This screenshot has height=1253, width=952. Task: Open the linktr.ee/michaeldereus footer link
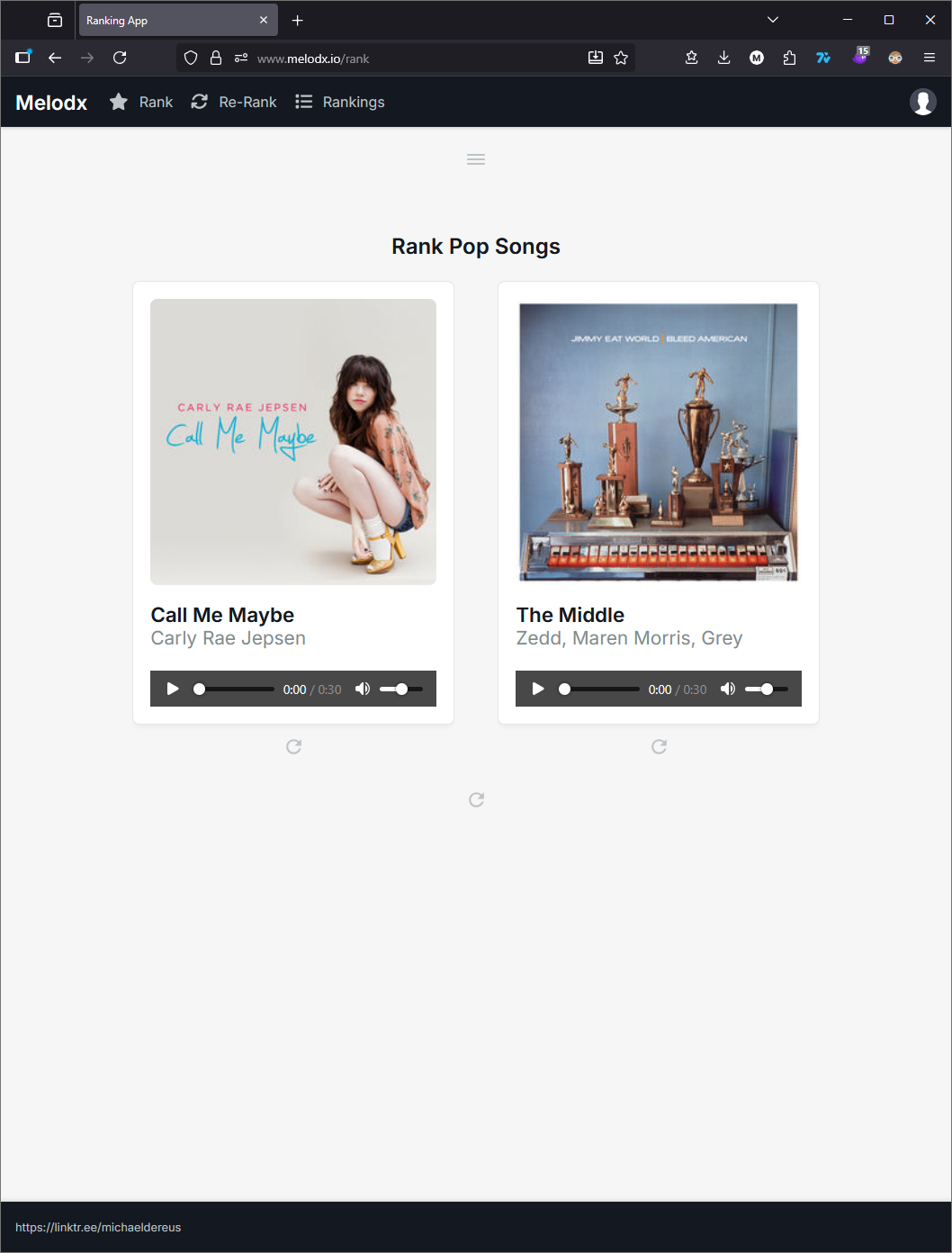click(98, 1227)
